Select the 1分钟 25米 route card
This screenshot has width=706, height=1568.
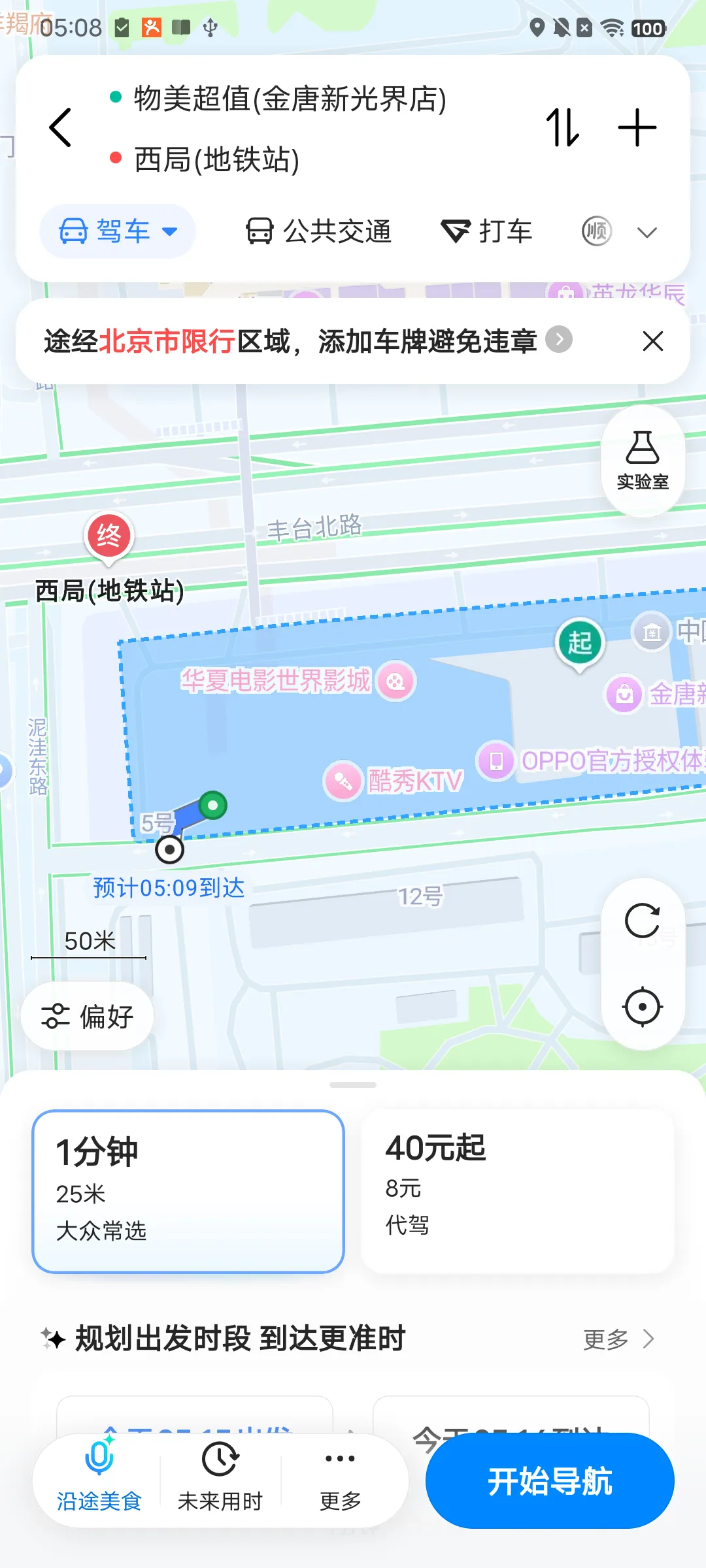(188, 1191)
